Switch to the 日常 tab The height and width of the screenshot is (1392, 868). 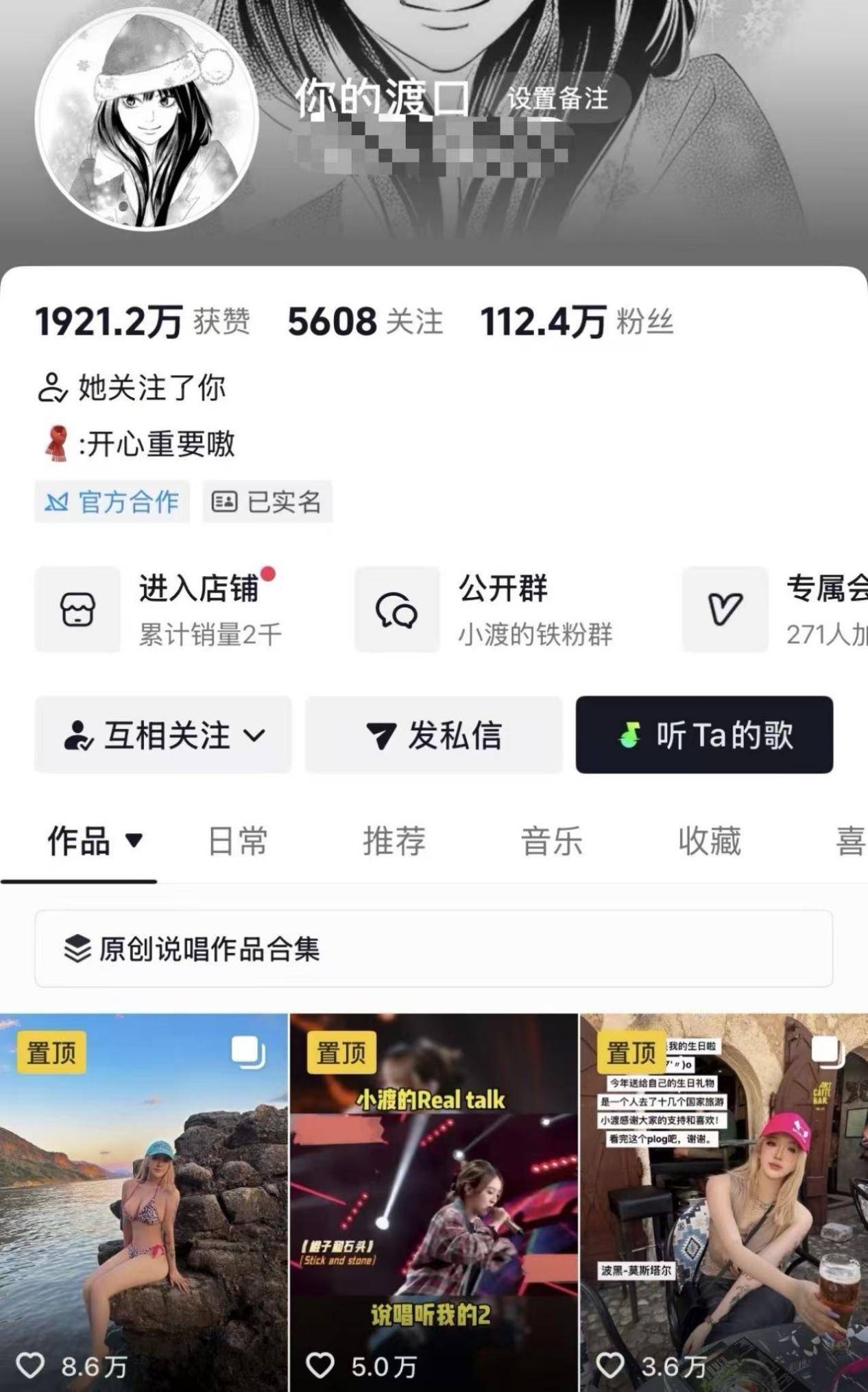(x=237, y=841)
